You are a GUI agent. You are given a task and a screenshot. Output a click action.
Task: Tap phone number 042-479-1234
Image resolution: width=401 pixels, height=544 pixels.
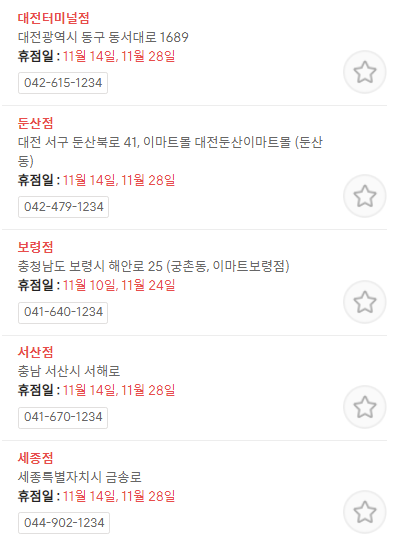coord(63,207)
